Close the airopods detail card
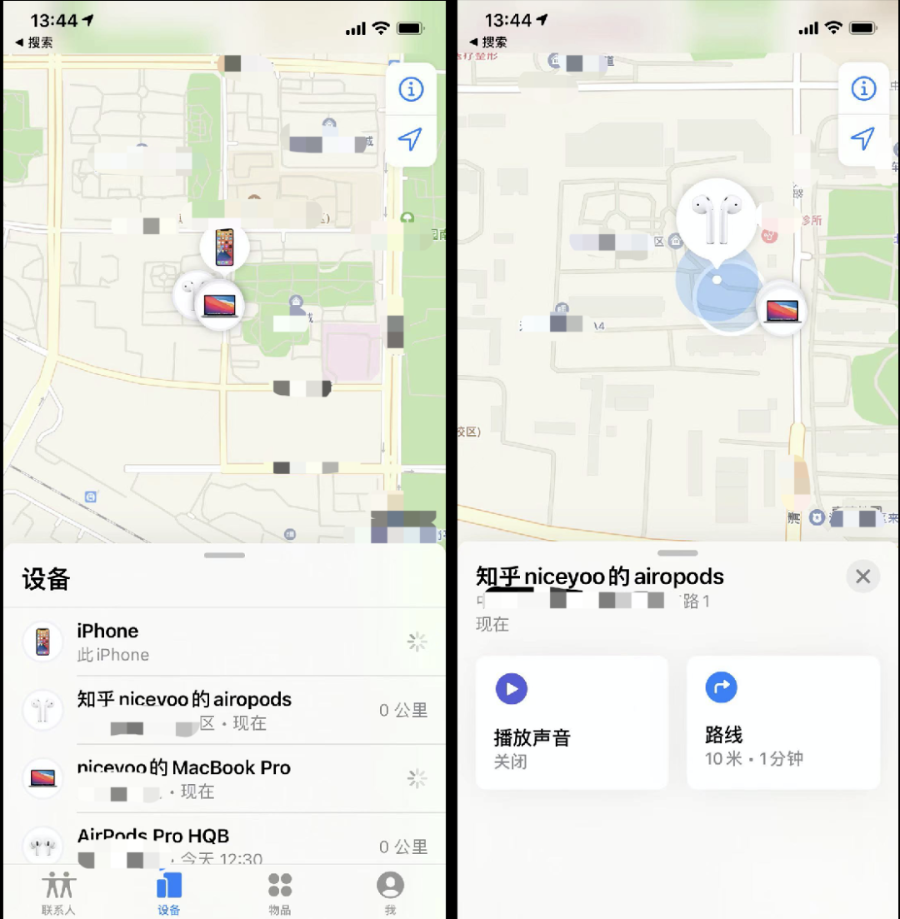The height and width of the screenshot is (919, 900). point(863,576)
